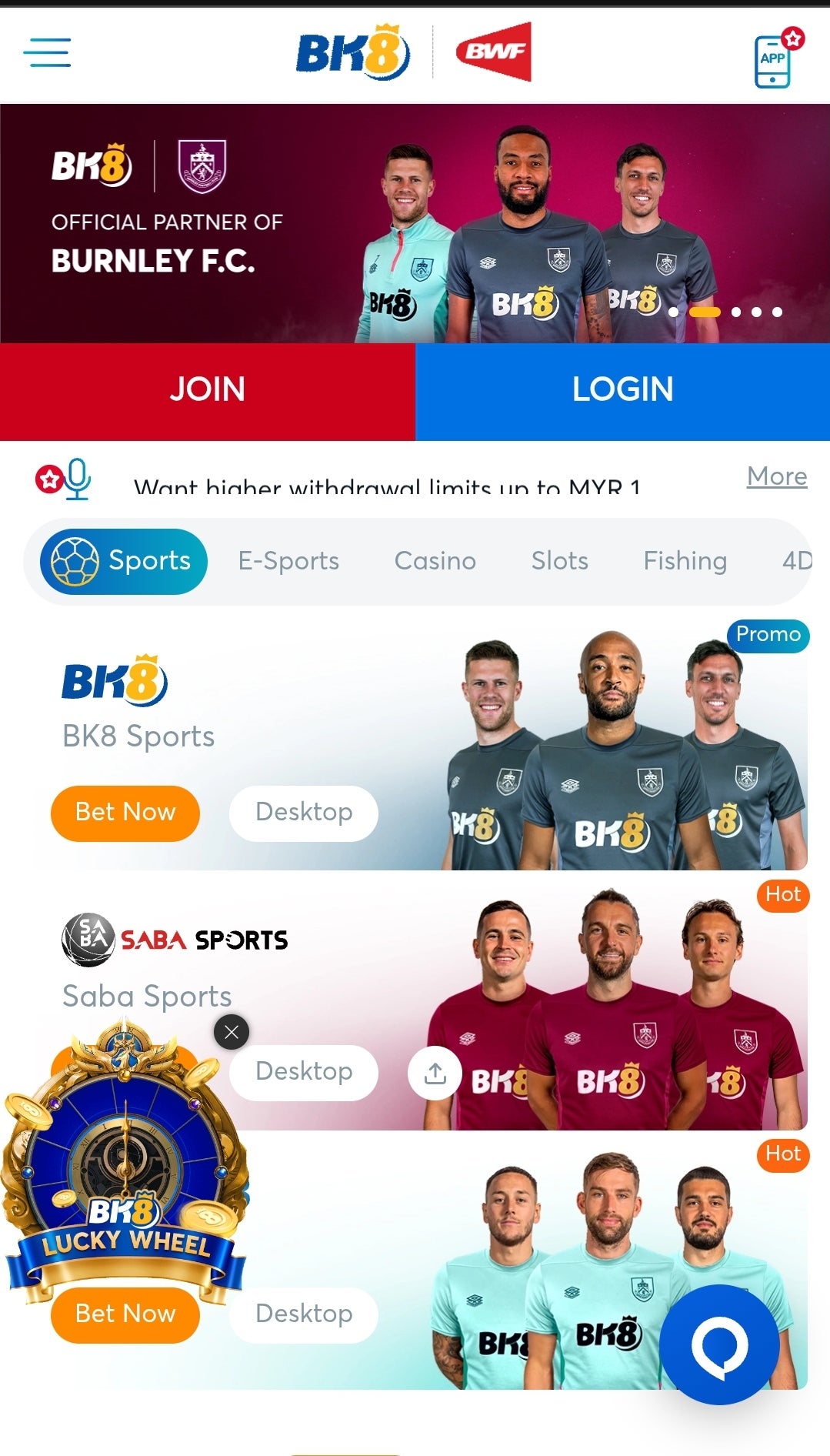830x1456 pixels.
Task: Open More announcements link
Action: pos(775,476)
